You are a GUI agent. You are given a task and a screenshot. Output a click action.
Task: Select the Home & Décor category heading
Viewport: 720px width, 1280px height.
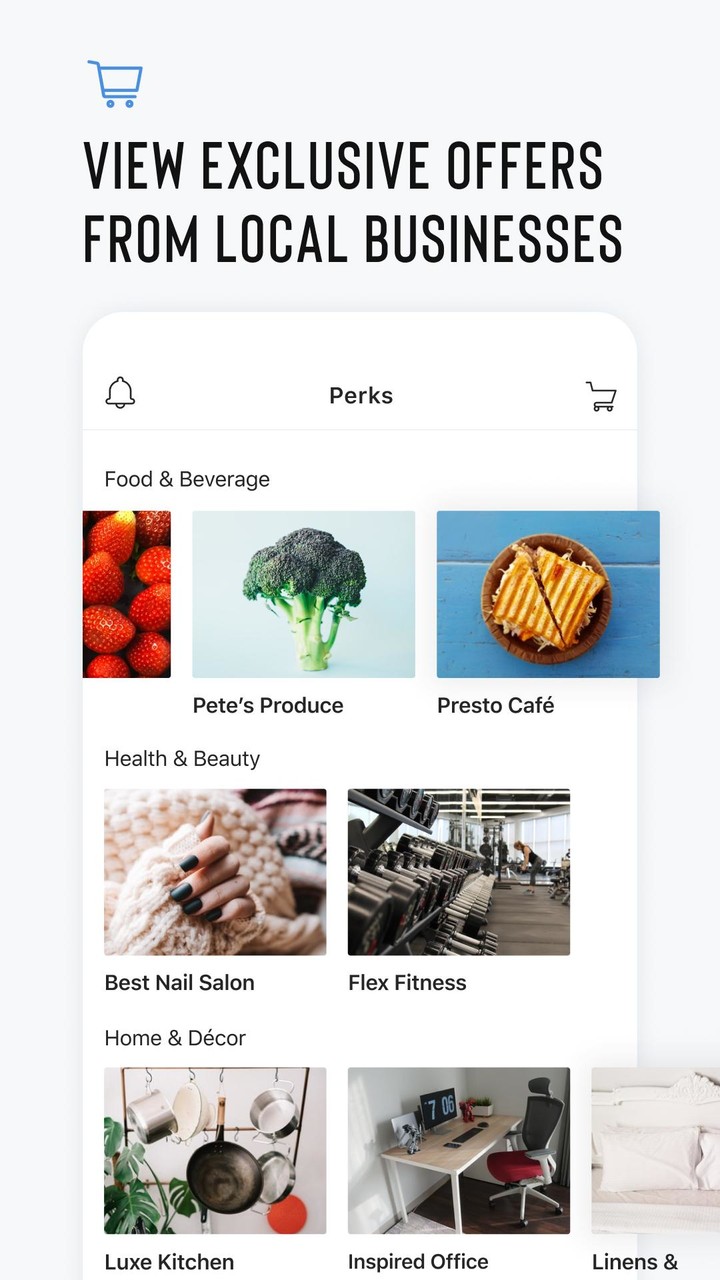coord(175,1038)
